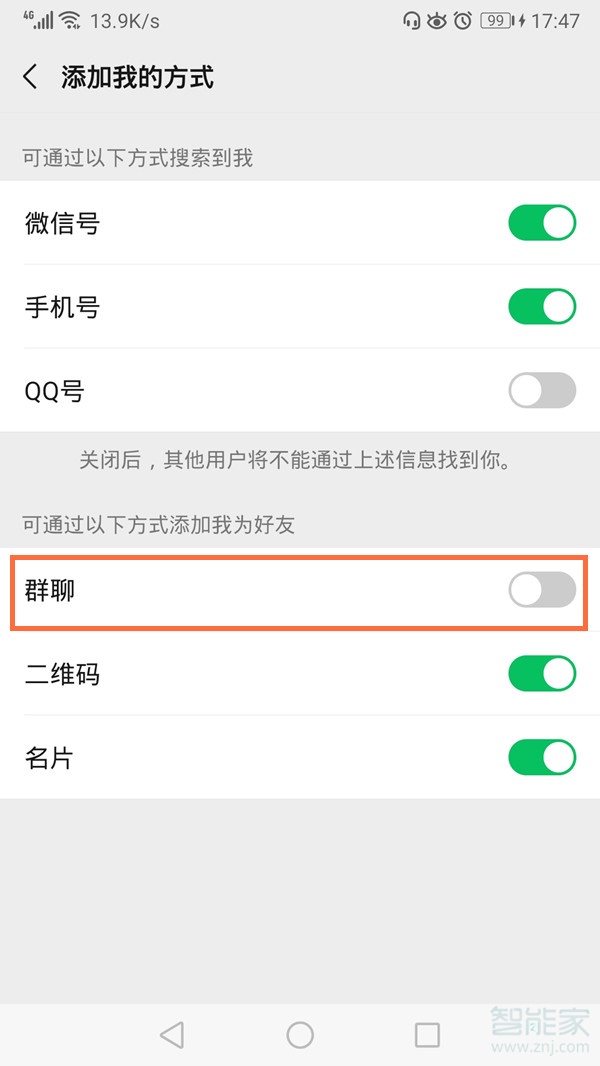Screen dimensions: 600x1066
Task: Switch off the 名片 toggle
Action: point(542,758)
